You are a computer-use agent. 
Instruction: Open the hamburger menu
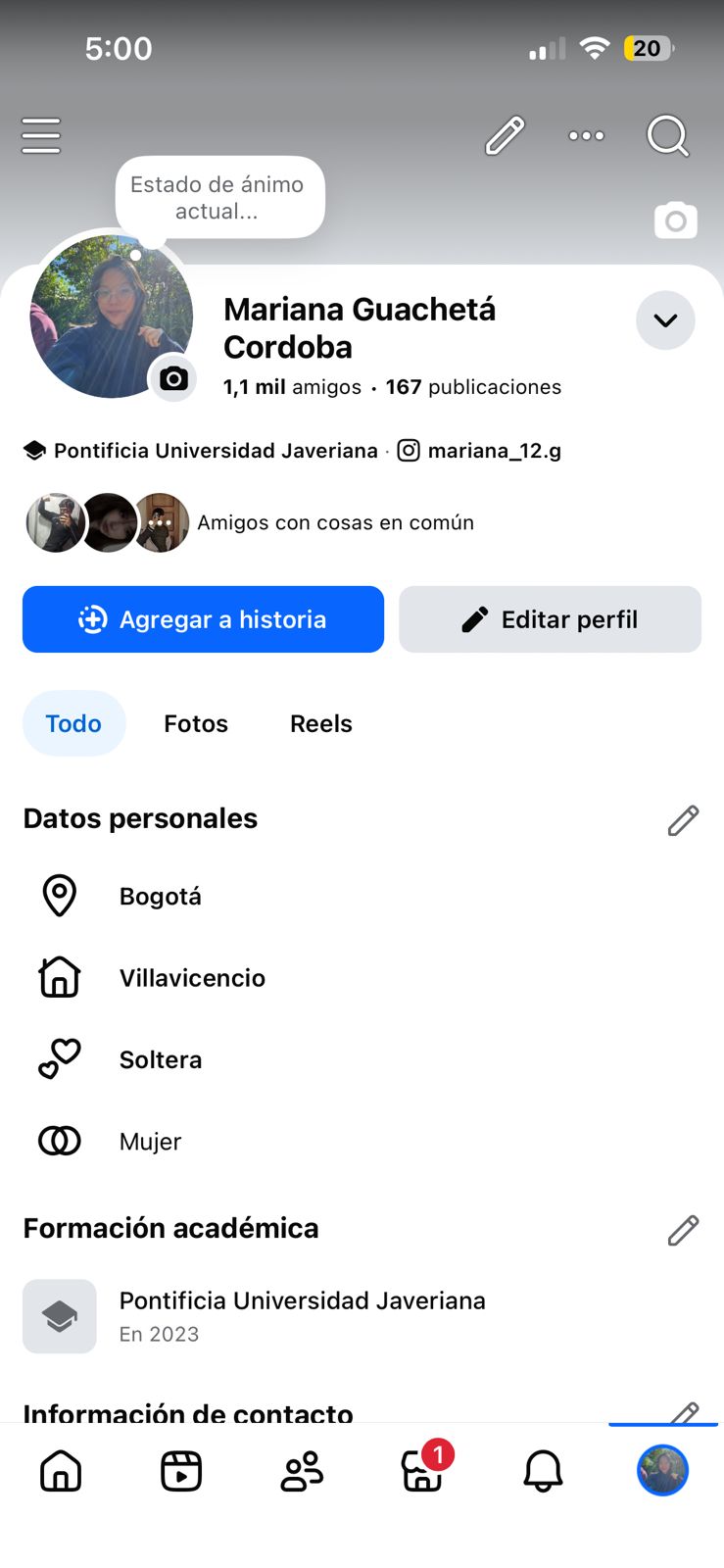coord(41,135)
